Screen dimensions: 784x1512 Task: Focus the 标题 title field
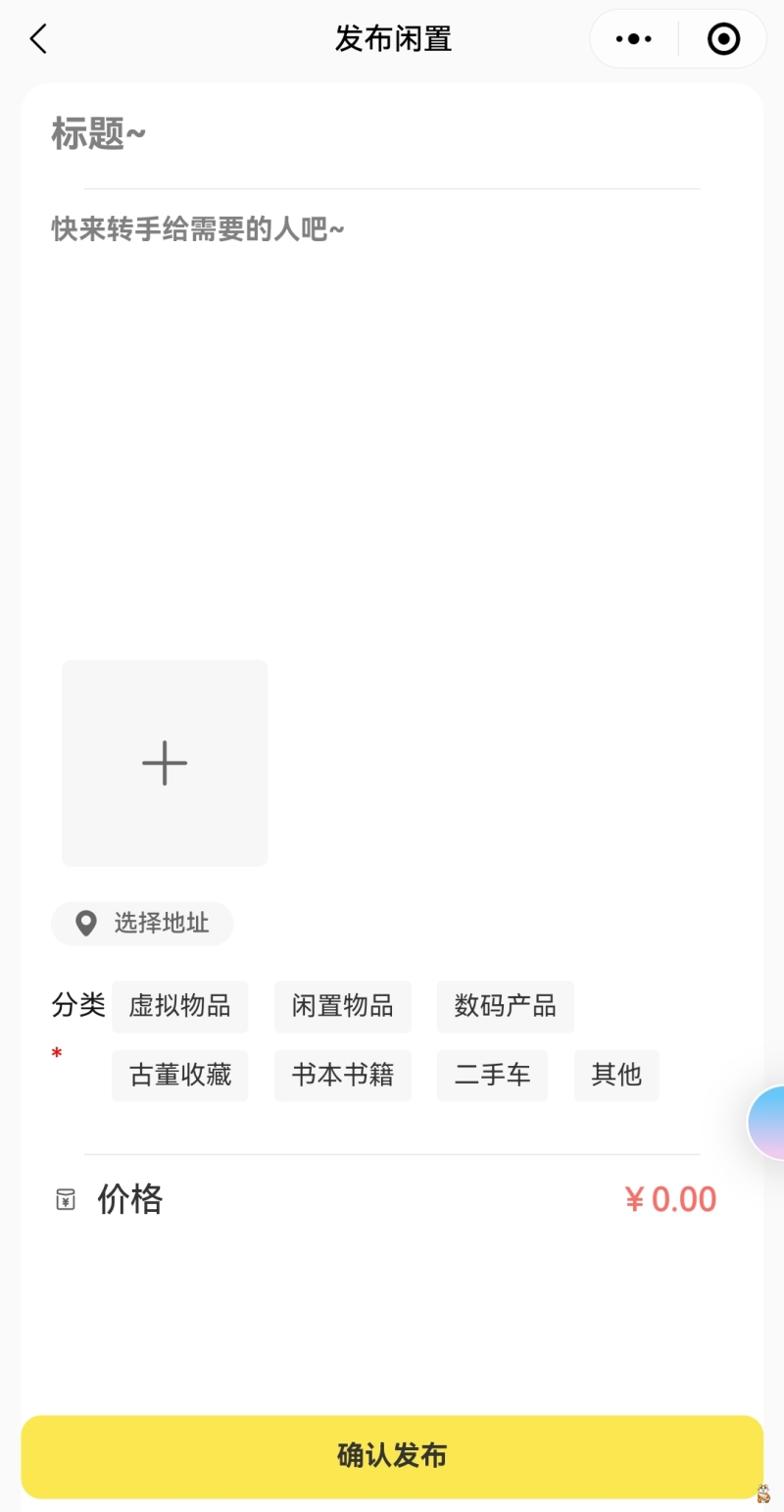pyautogui.click(x=392, y=134)
